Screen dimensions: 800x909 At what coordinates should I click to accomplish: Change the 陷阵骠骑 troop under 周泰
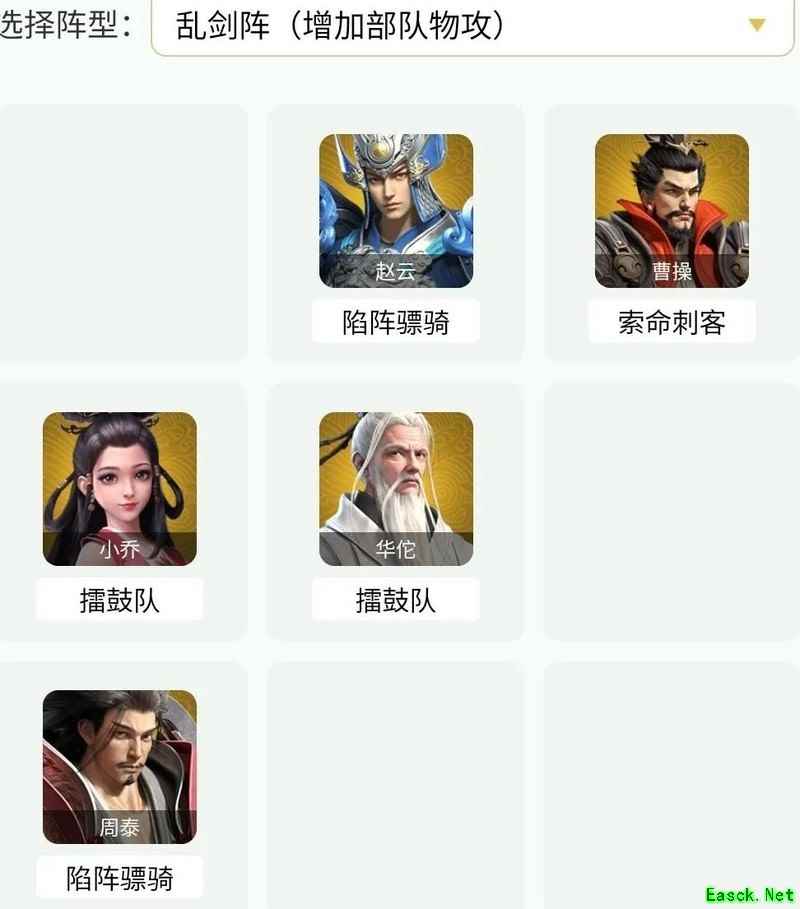(x=120, y=878)
